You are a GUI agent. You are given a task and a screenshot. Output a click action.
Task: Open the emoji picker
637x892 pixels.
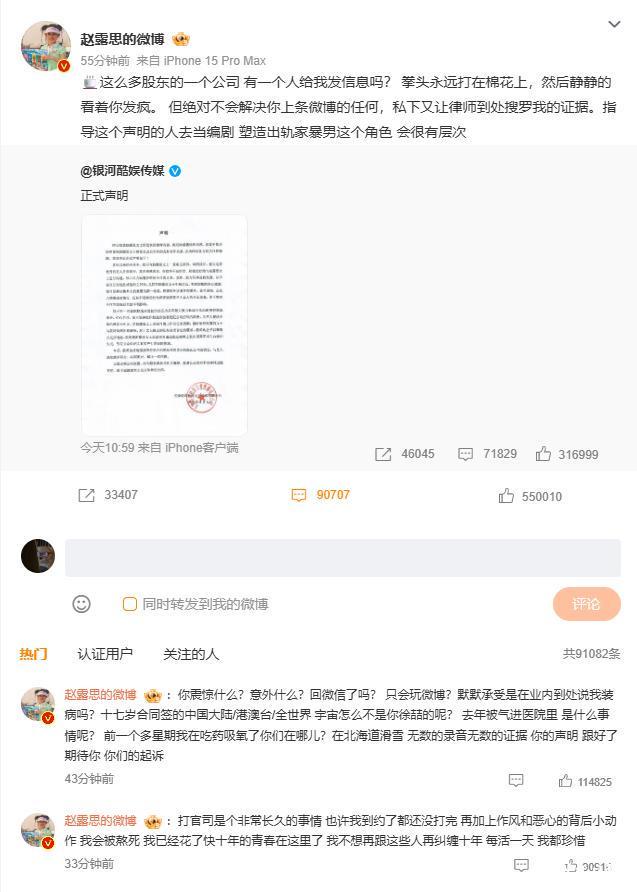point(82,604)
